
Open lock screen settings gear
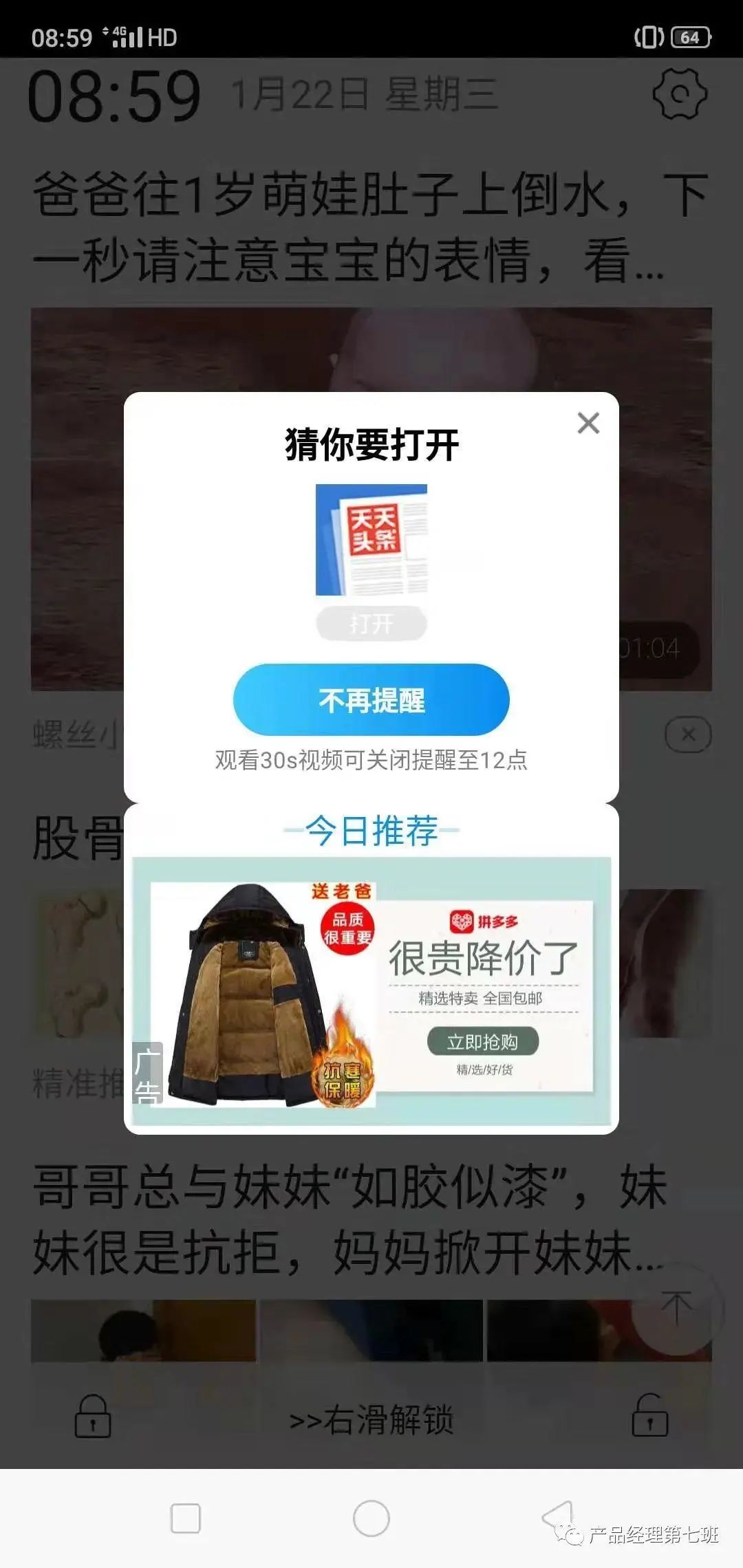pos(679,94)
